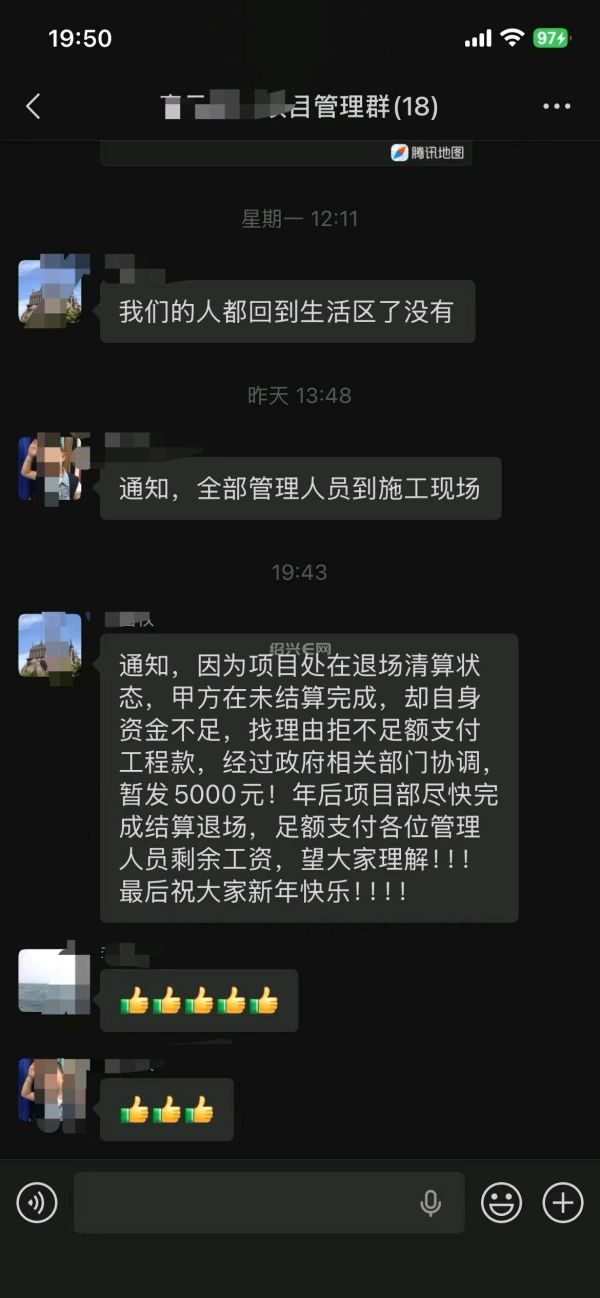Tap the message text input field
The image size is (600, 1298).
[245, 1202]
